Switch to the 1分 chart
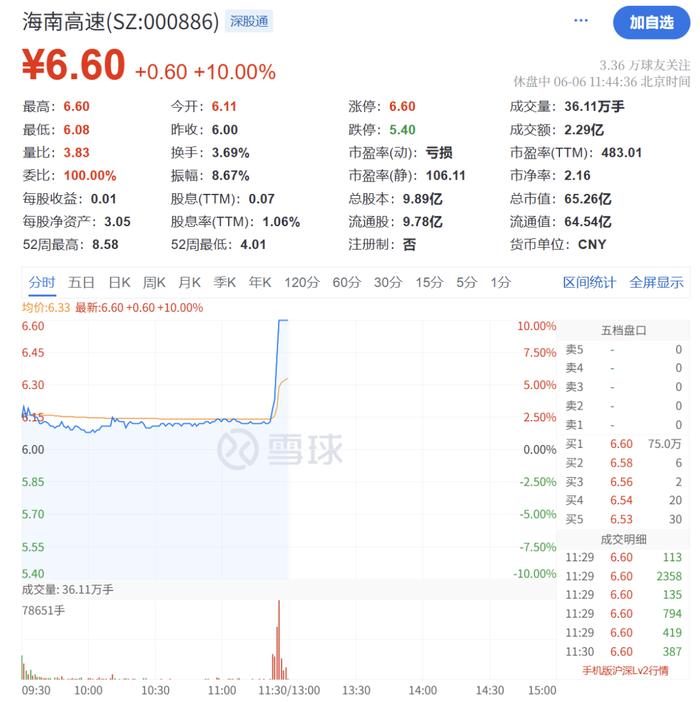This screenshot has height=702, width=700. pos(500,282)
